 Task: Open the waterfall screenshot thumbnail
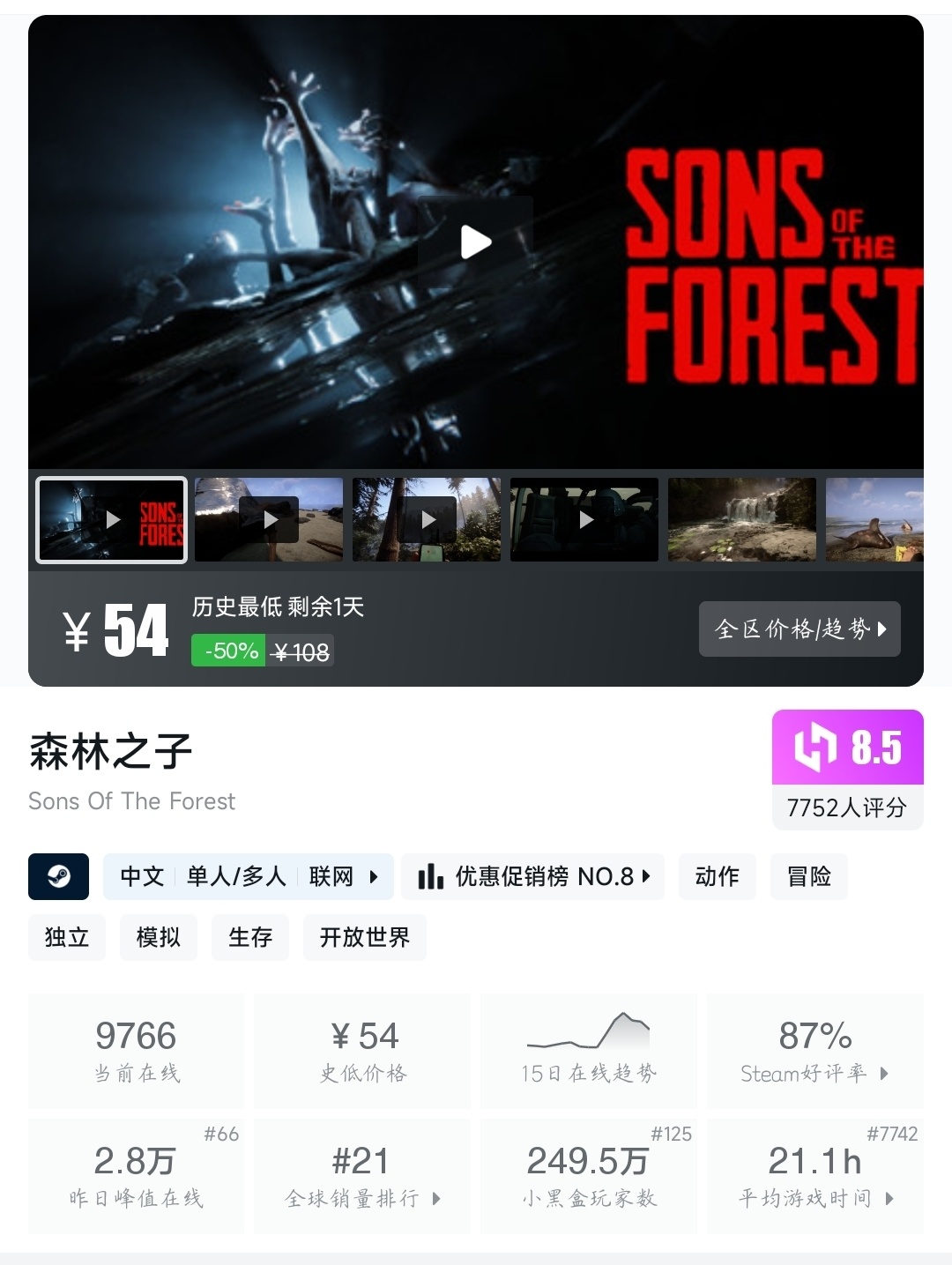click(x=742, y=520)
